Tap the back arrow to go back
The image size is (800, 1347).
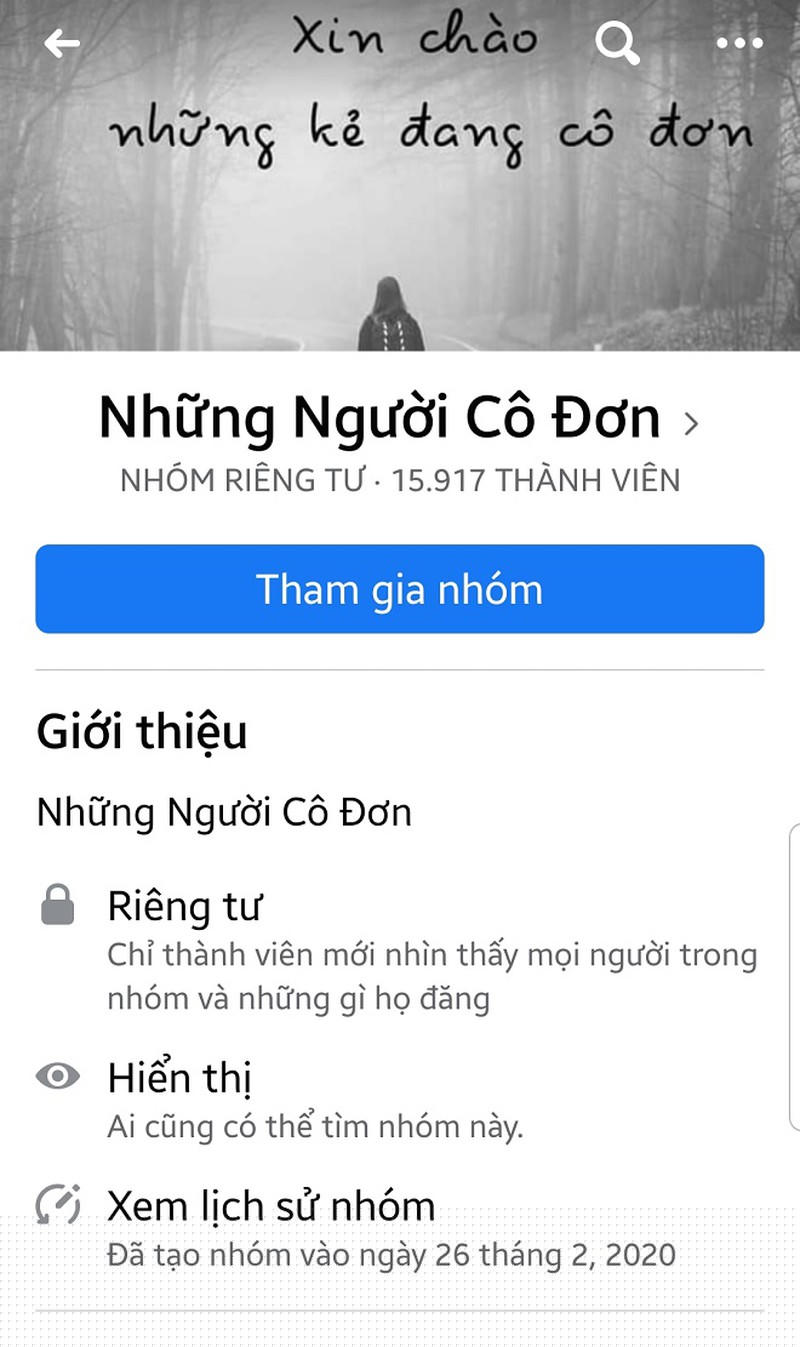pyautogui.click(x=62, y=42)
